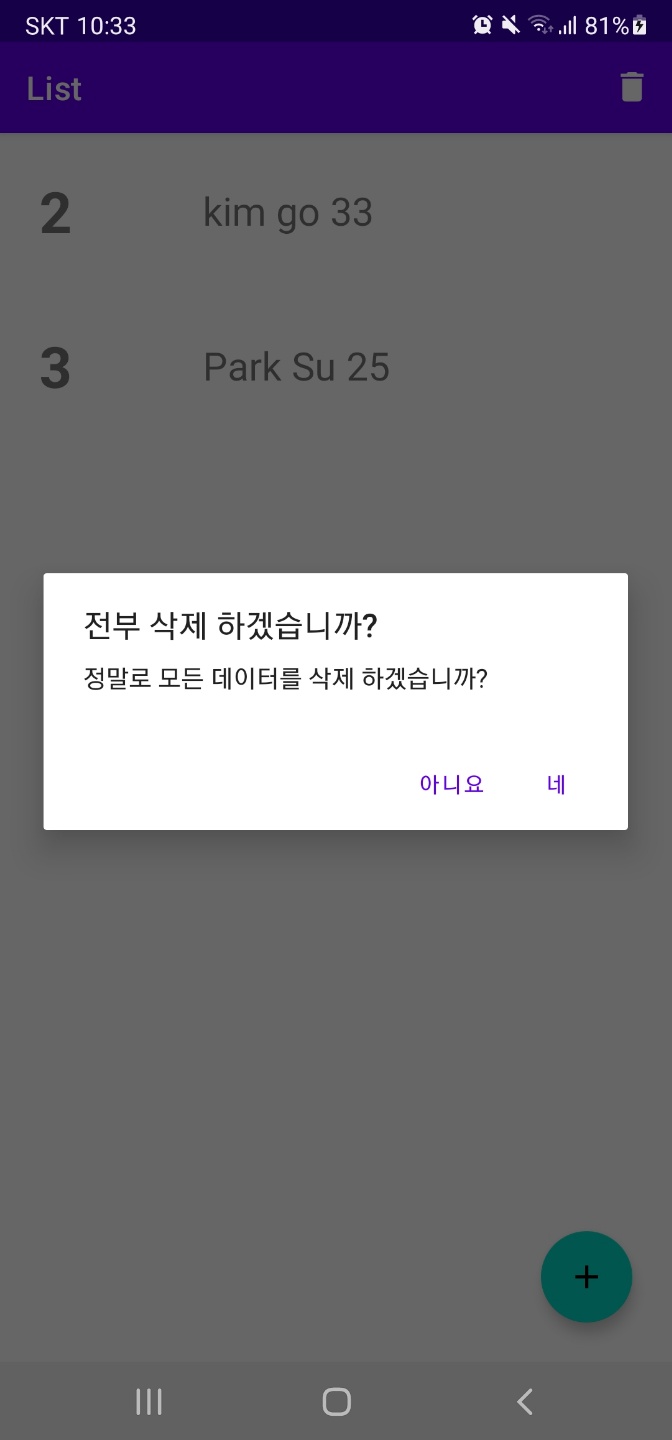Image resolution: width=672 pixels, height=1440 pixels.
Task: Cancel deletion by choosing 아니요
Action: click(452, 784)
